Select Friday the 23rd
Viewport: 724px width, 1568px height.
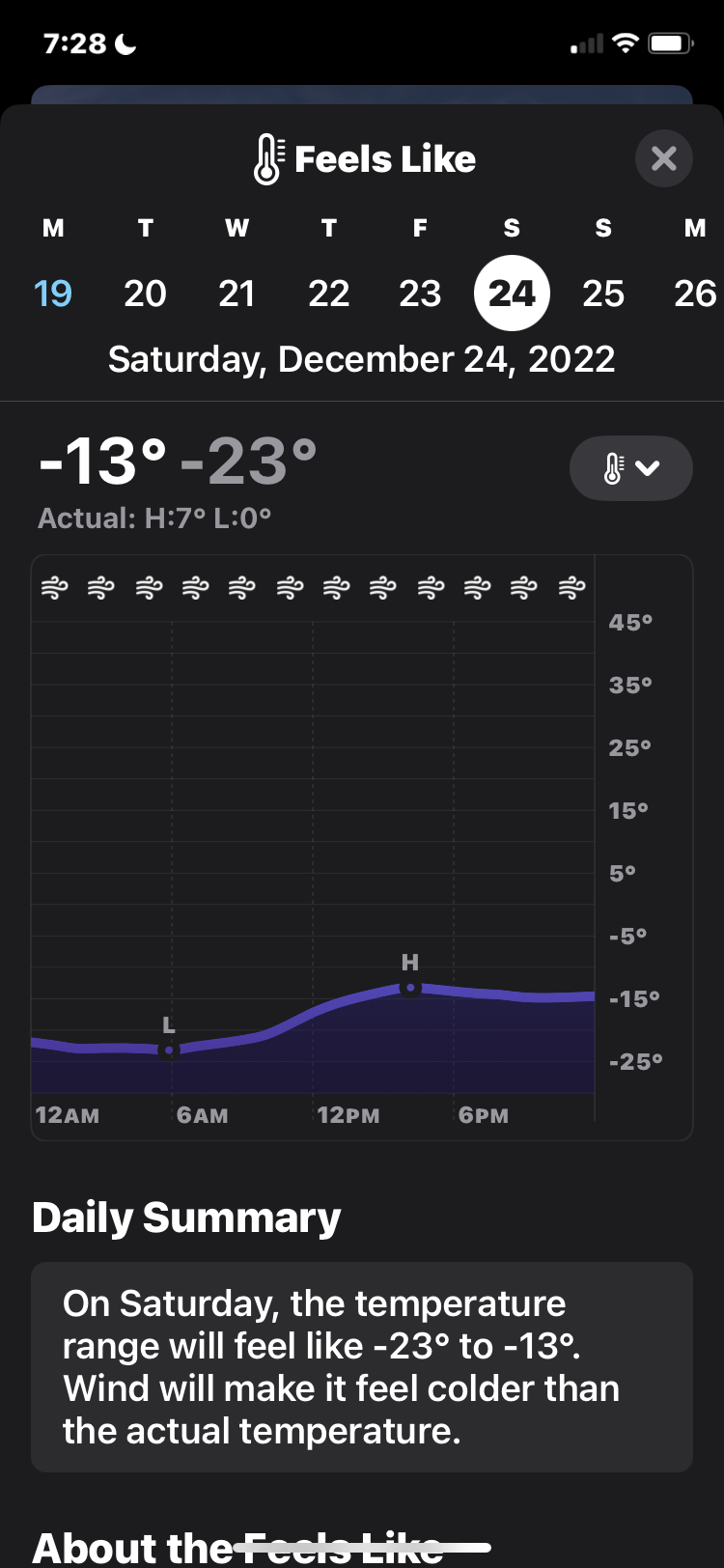pos(420,293)
